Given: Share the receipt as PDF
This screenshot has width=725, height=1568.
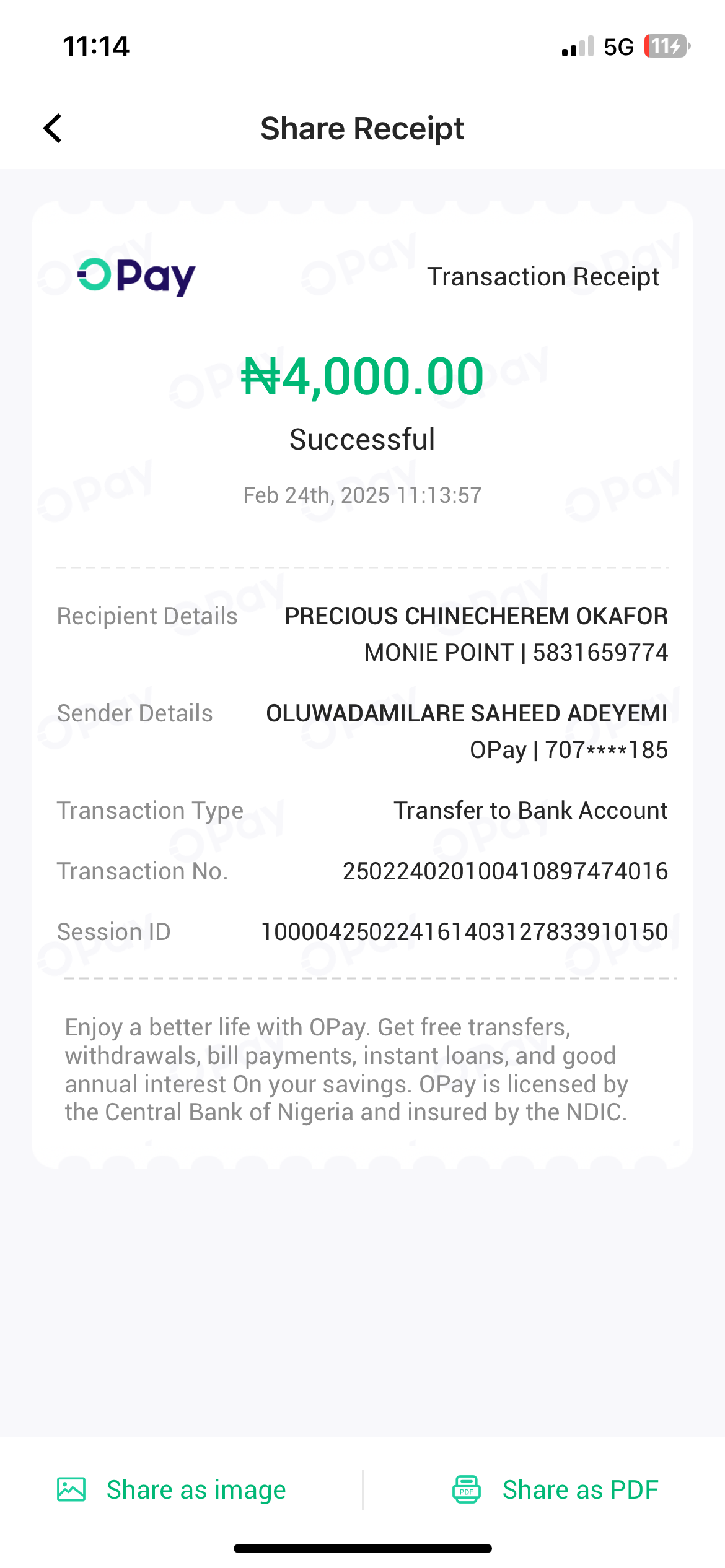Looking at the screenshot, I should (555, 1489).
